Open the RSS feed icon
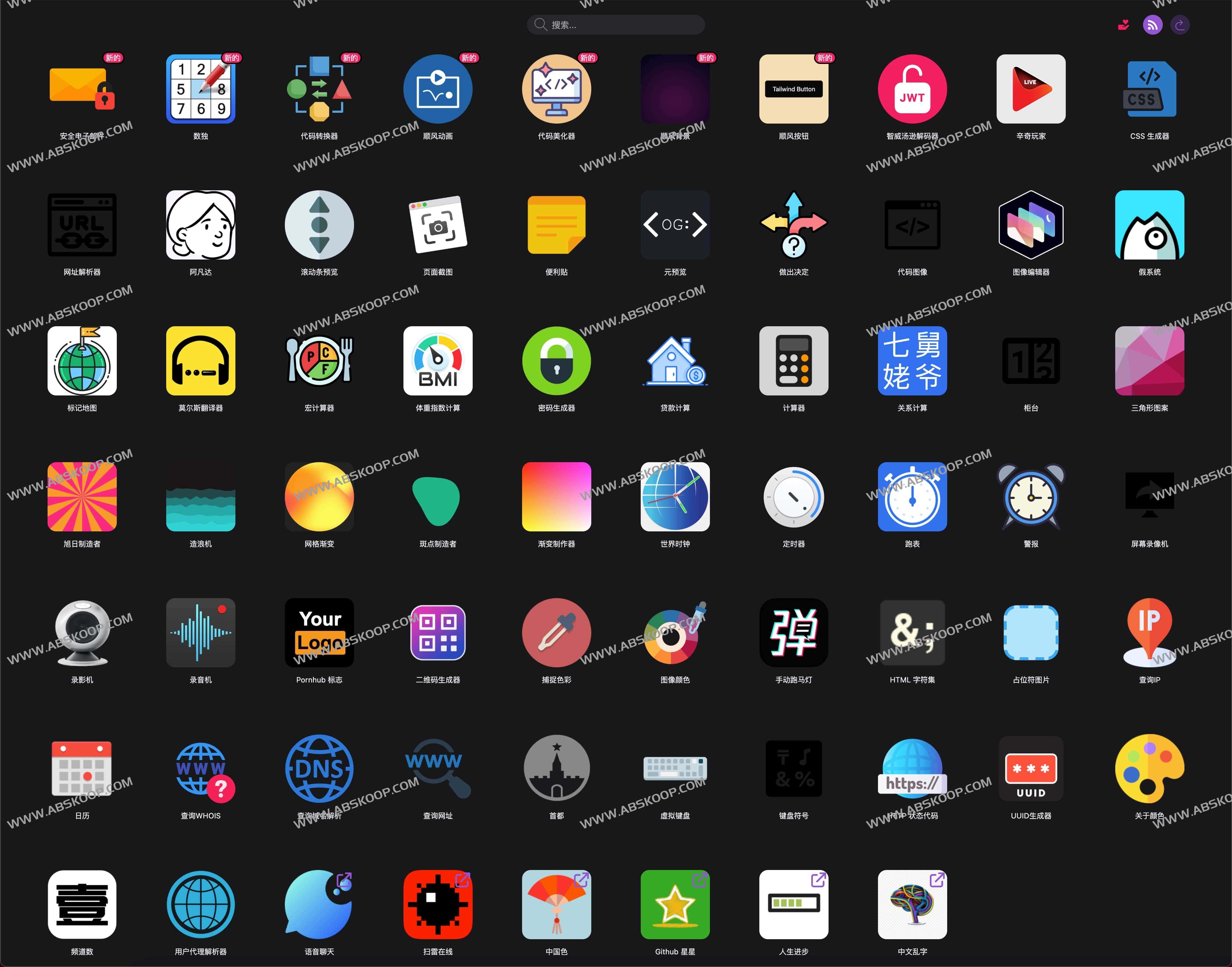Viewport: 1232px width, 967px height. [x=1152, y=25]
